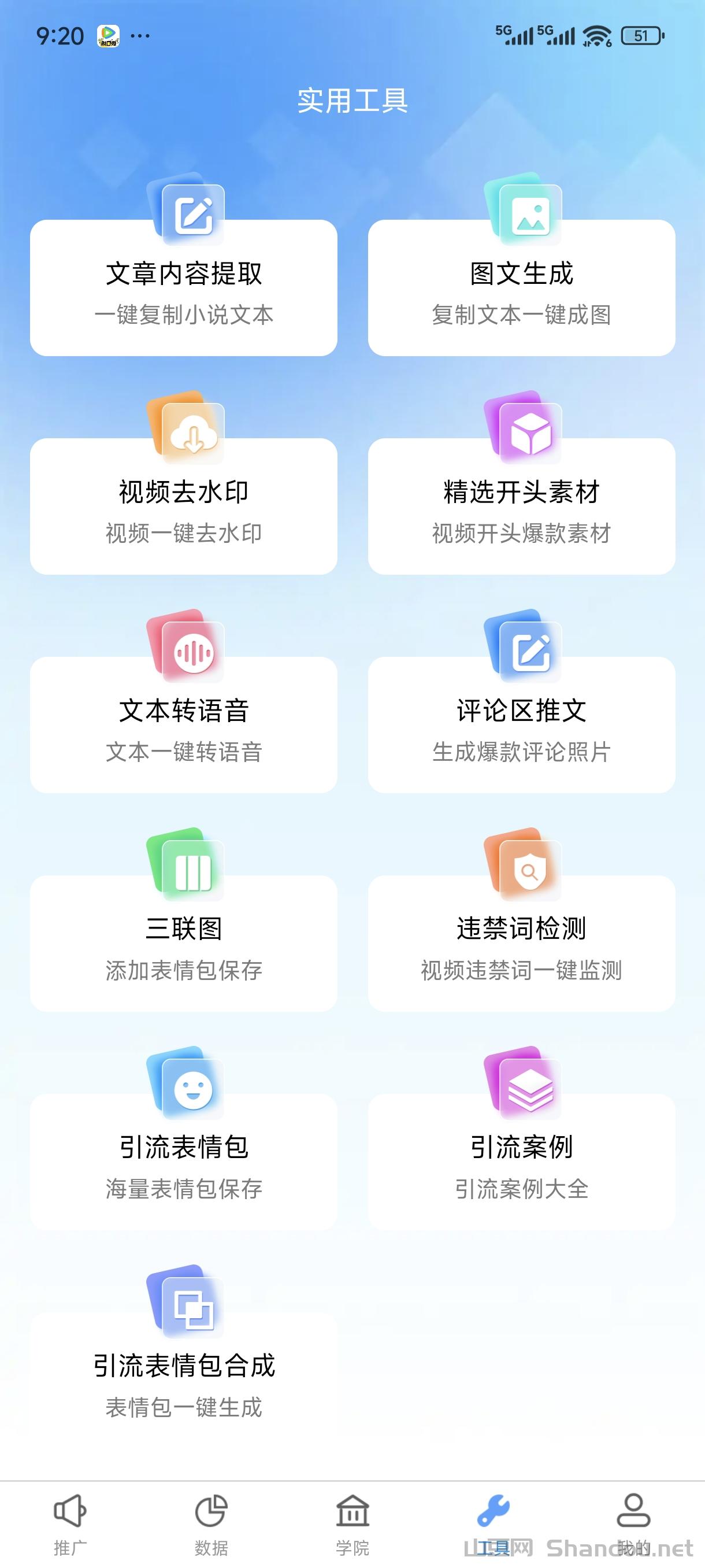Open 违禁词检测 checker

(x=521, y=943)
